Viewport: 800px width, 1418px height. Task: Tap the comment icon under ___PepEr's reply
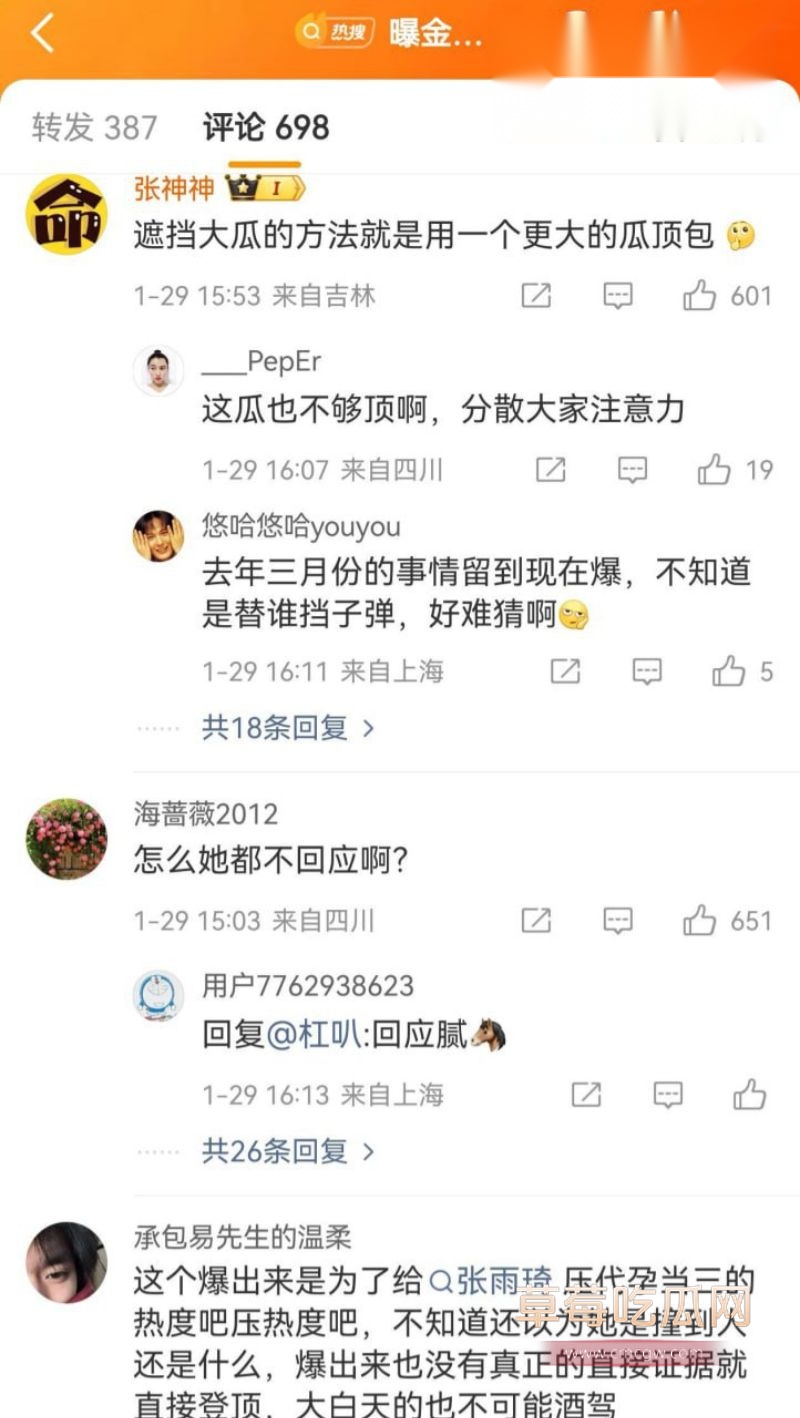(632, 469)
